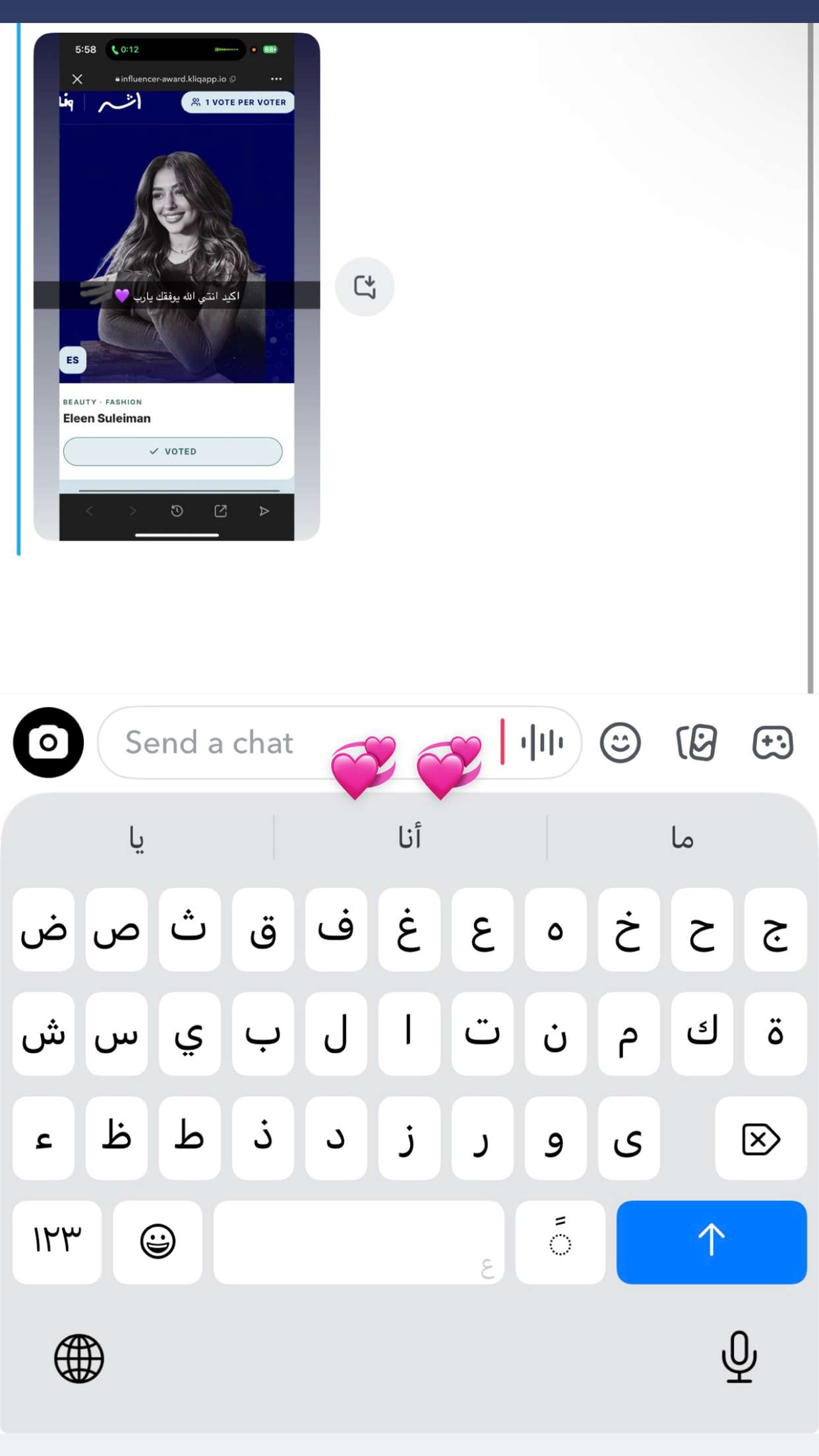Select the keyboard suggestion أنا

pyautogui.click(x=409, y=837)
